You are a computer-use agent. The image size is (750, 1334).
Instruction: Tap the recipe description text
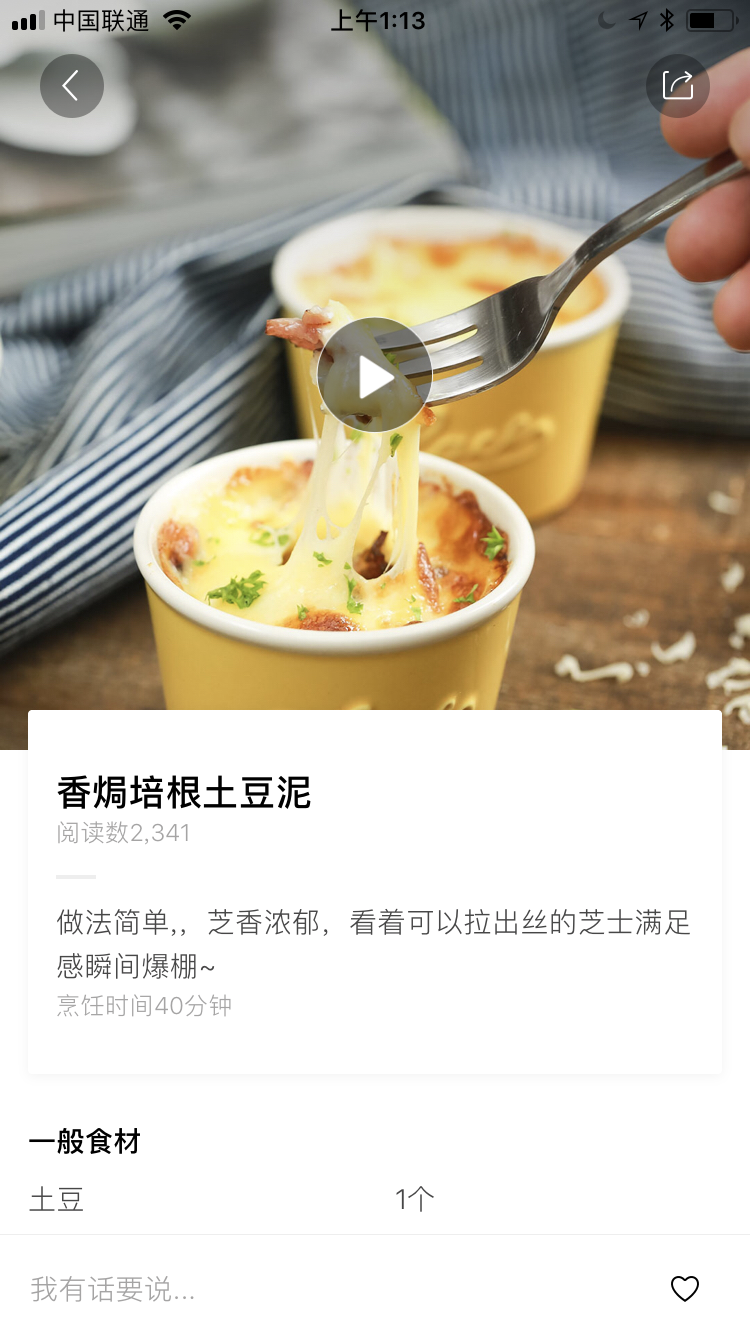[373, 944]
